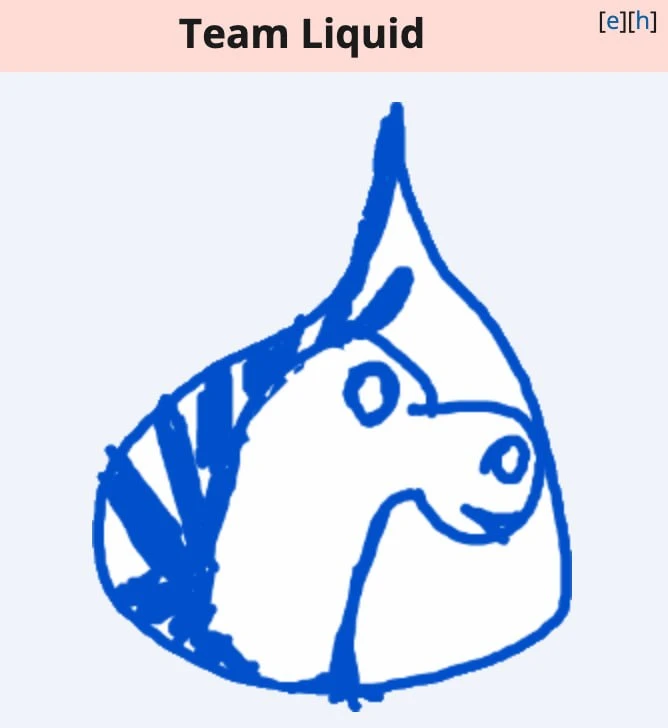Screen dimensions: 668x728
Task: Tap the 'e' edit link
Action: [613, 22]
